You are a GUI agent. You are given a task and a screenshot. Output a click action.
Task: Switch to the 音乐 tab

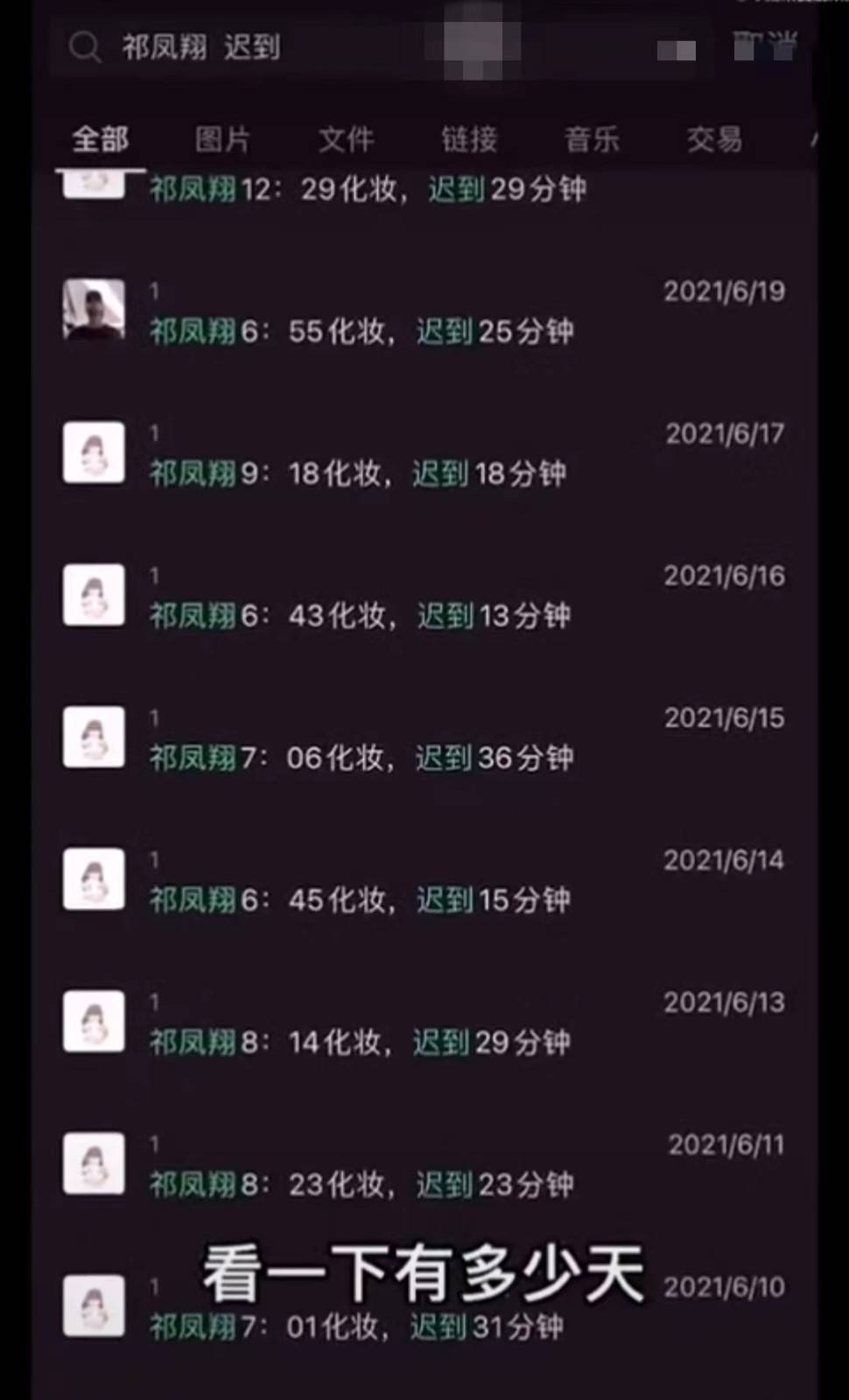[592, 139]
